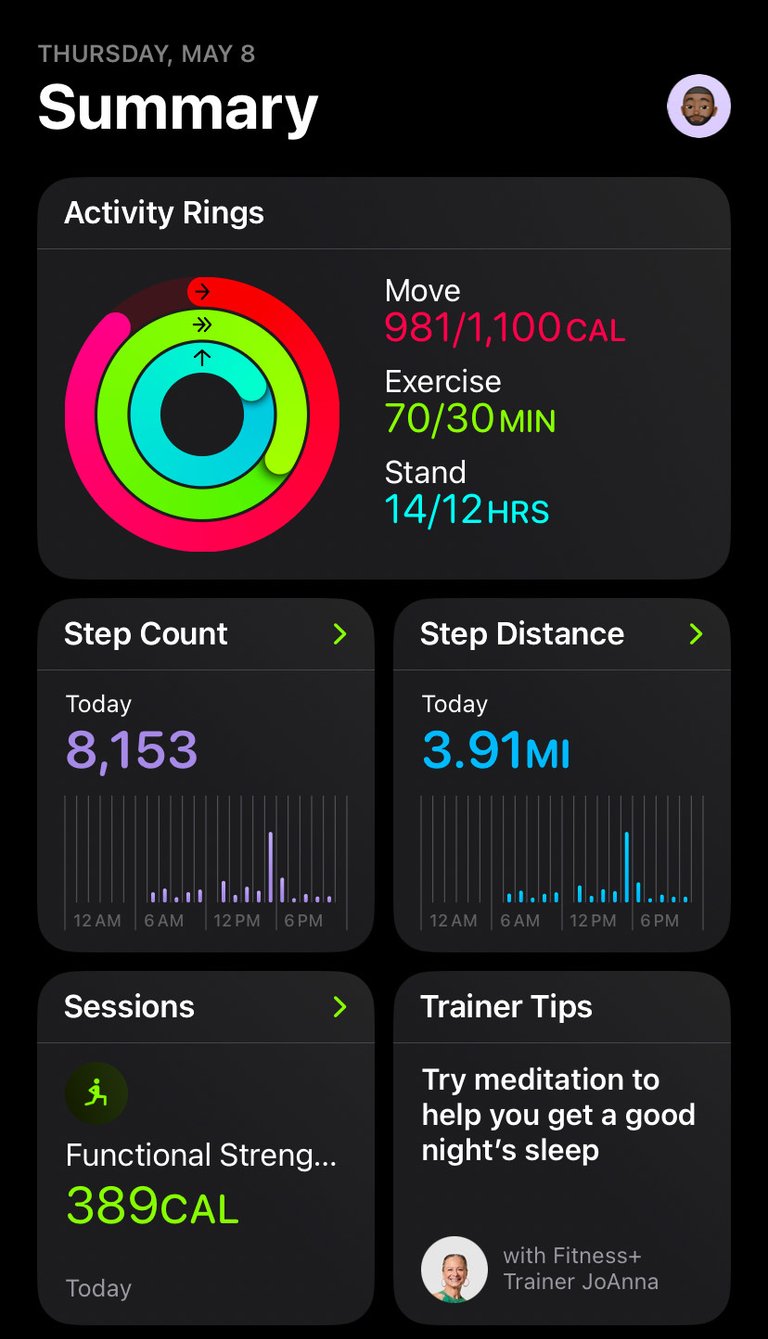Open the profile avatar
Image resolution: width=768 pixels, height=1339 pixels.
coord(699,106)
